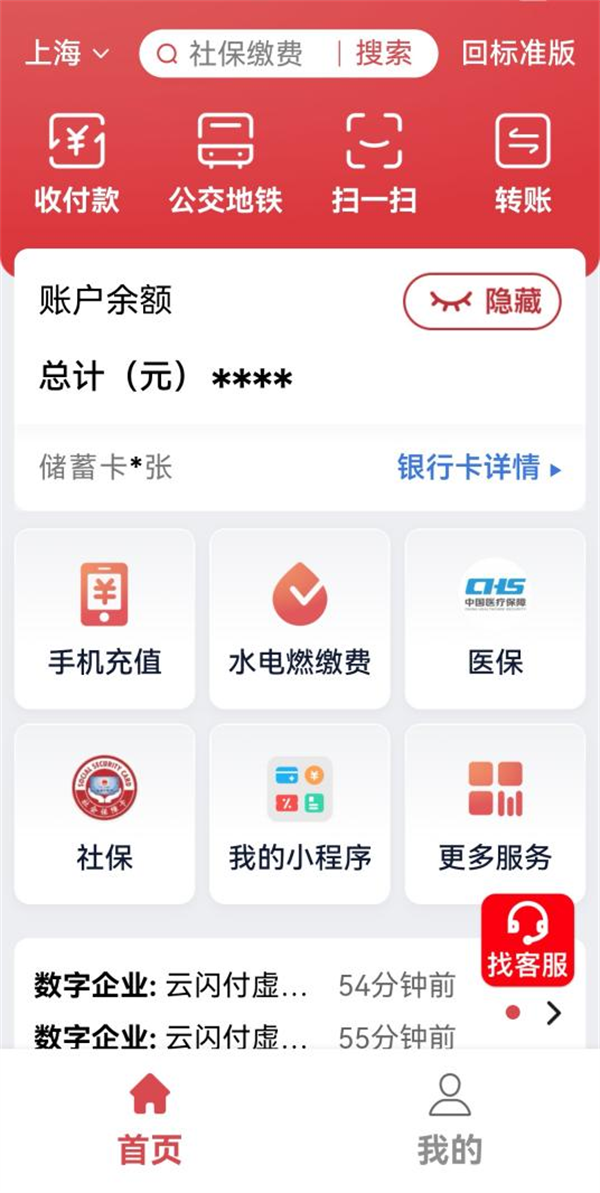The image size is (600, 1193).
Task: Toggle the 隐藏 balance button
Action: pos(482,301)
